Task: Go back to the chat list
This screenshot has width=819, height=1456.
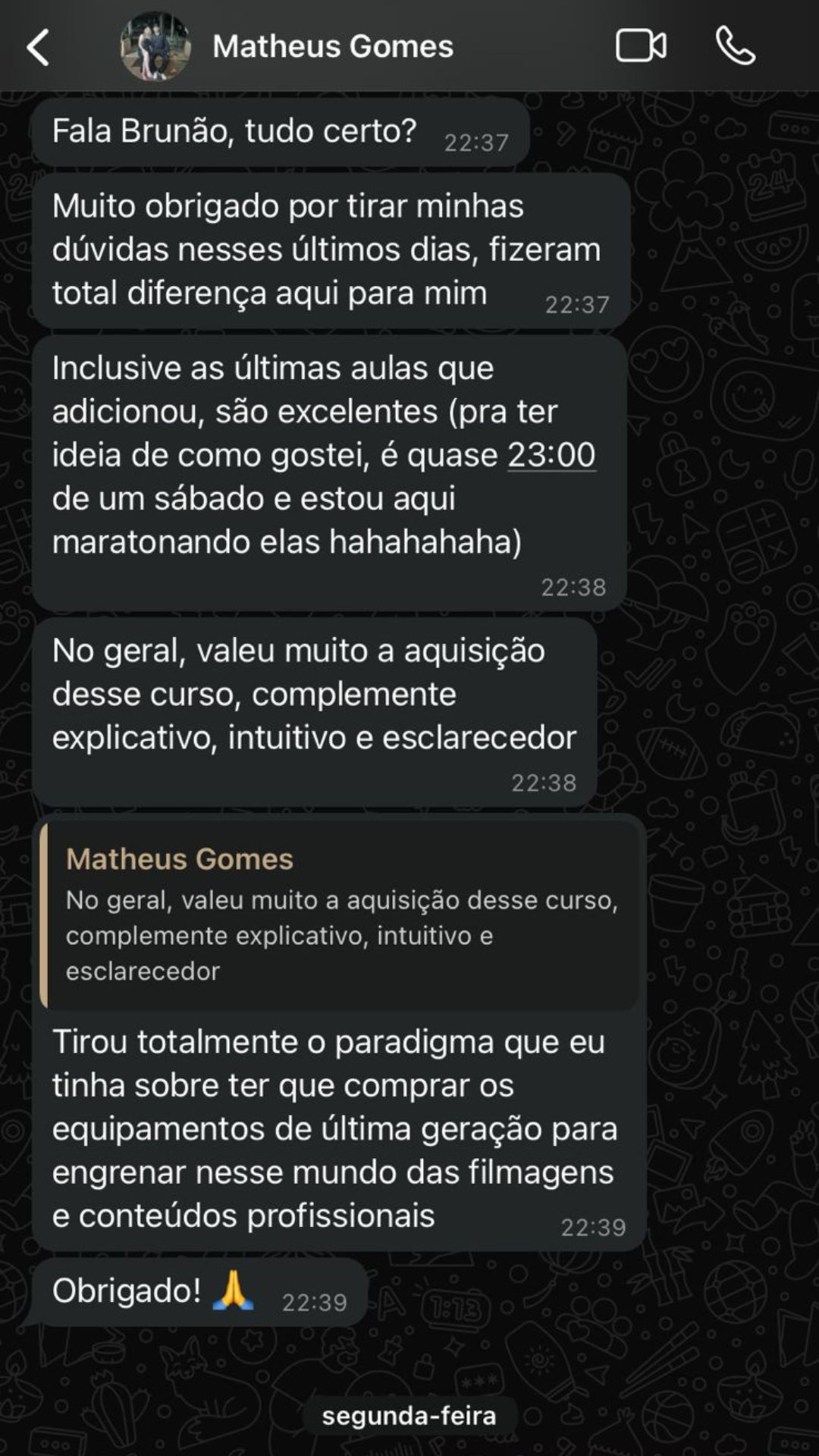Action: point(38,47)
